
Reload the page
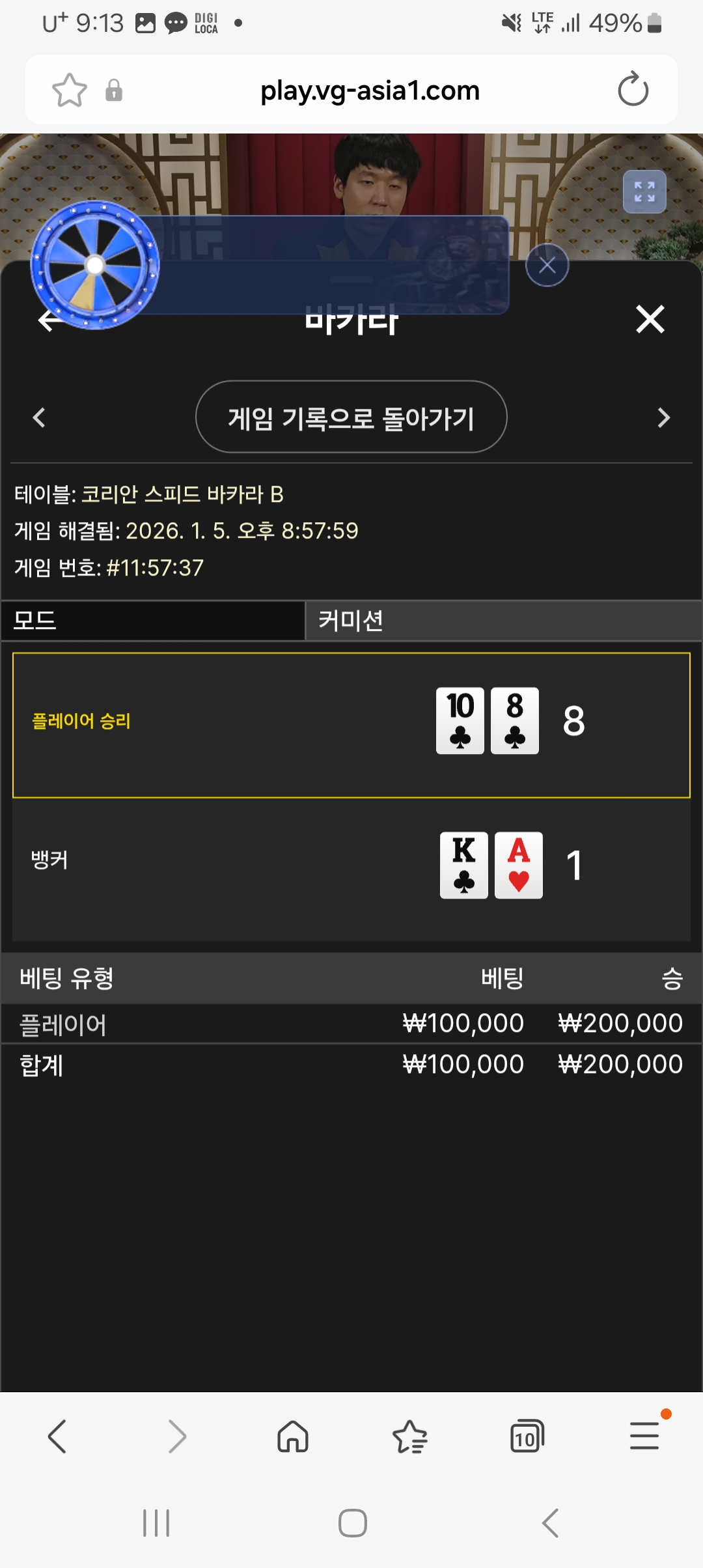click(633, 89)
